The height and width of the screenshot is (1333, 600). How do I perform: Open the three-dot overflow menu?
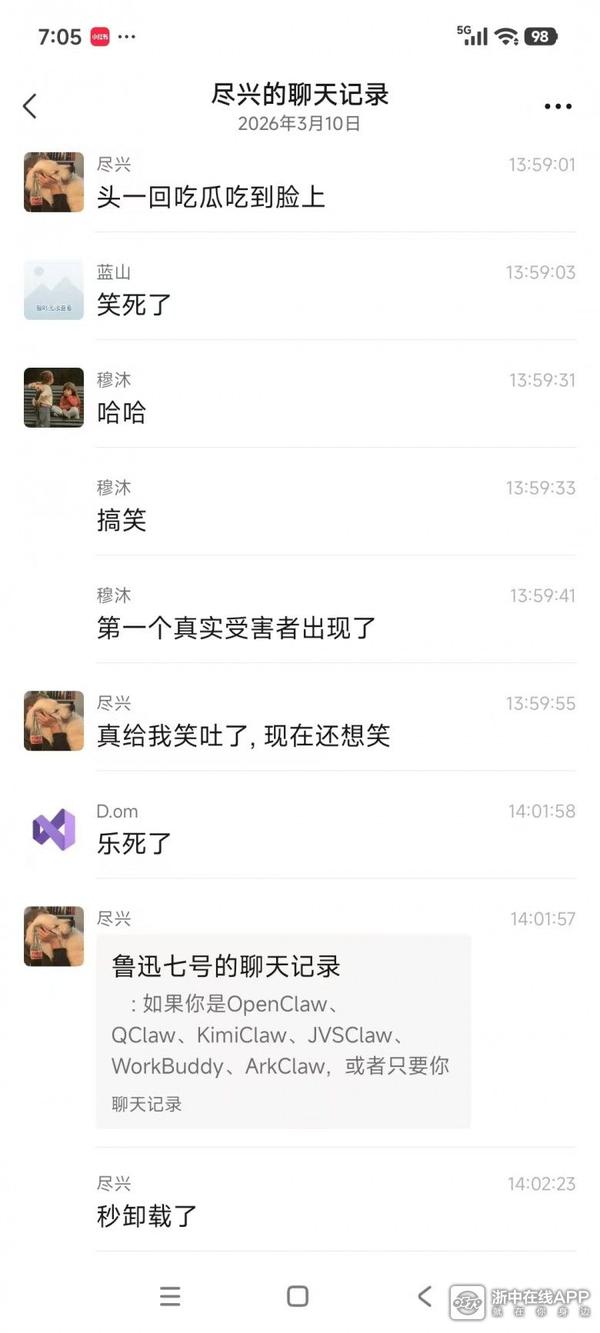[557, 107]
